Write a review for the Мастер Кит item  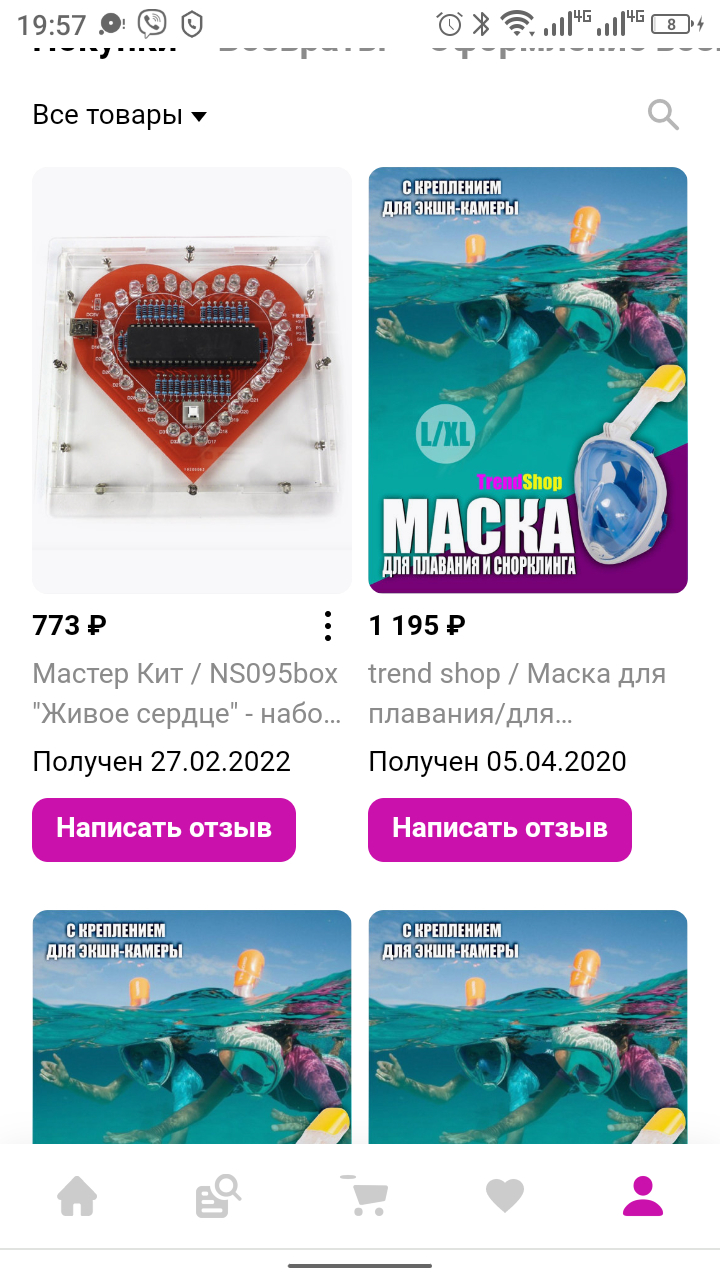pyautogui.click(x=164, y=829)
